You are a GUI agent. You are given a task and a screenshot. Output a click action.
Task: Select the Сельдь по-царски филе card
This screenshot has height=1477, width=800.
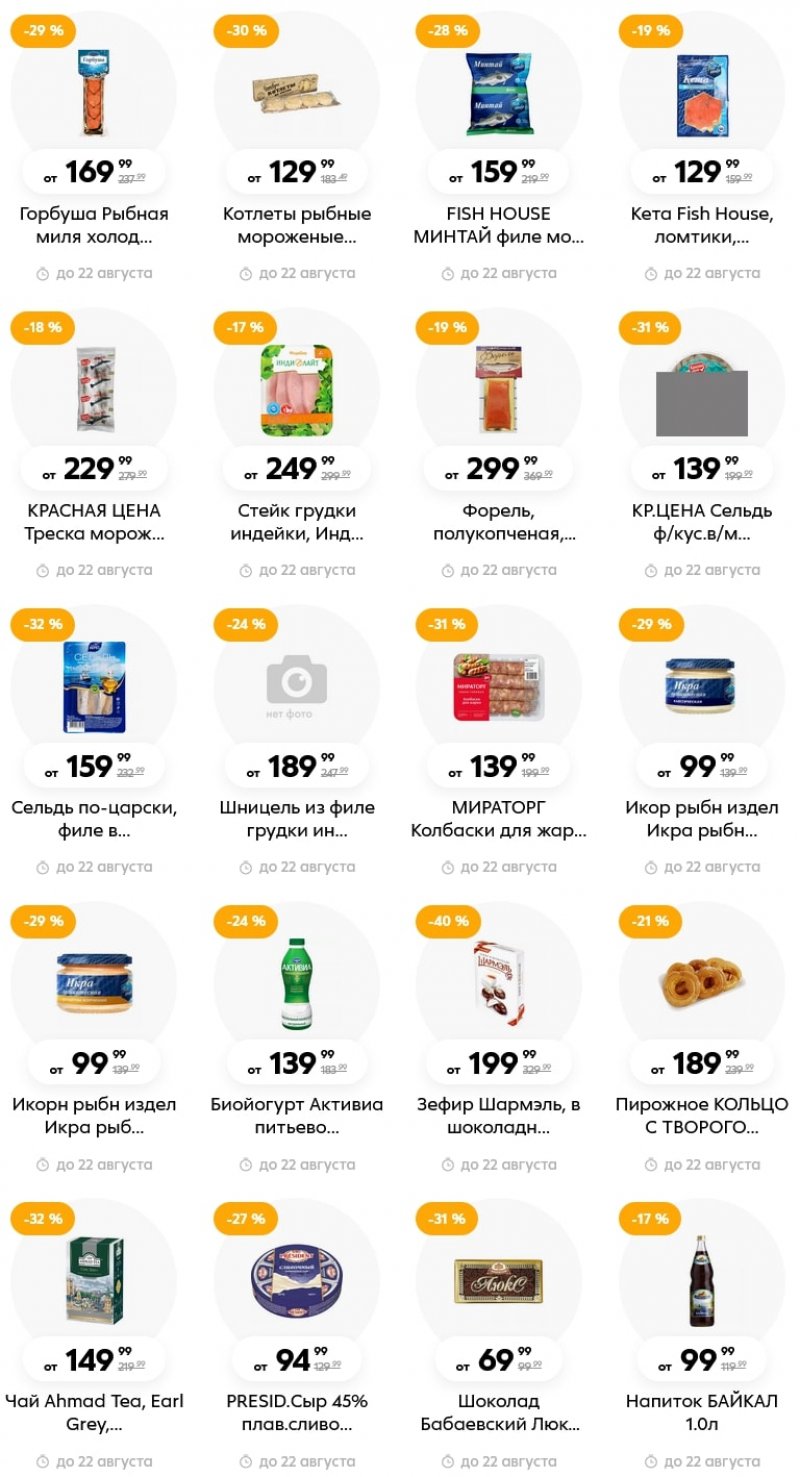click(x=94, y=819)
